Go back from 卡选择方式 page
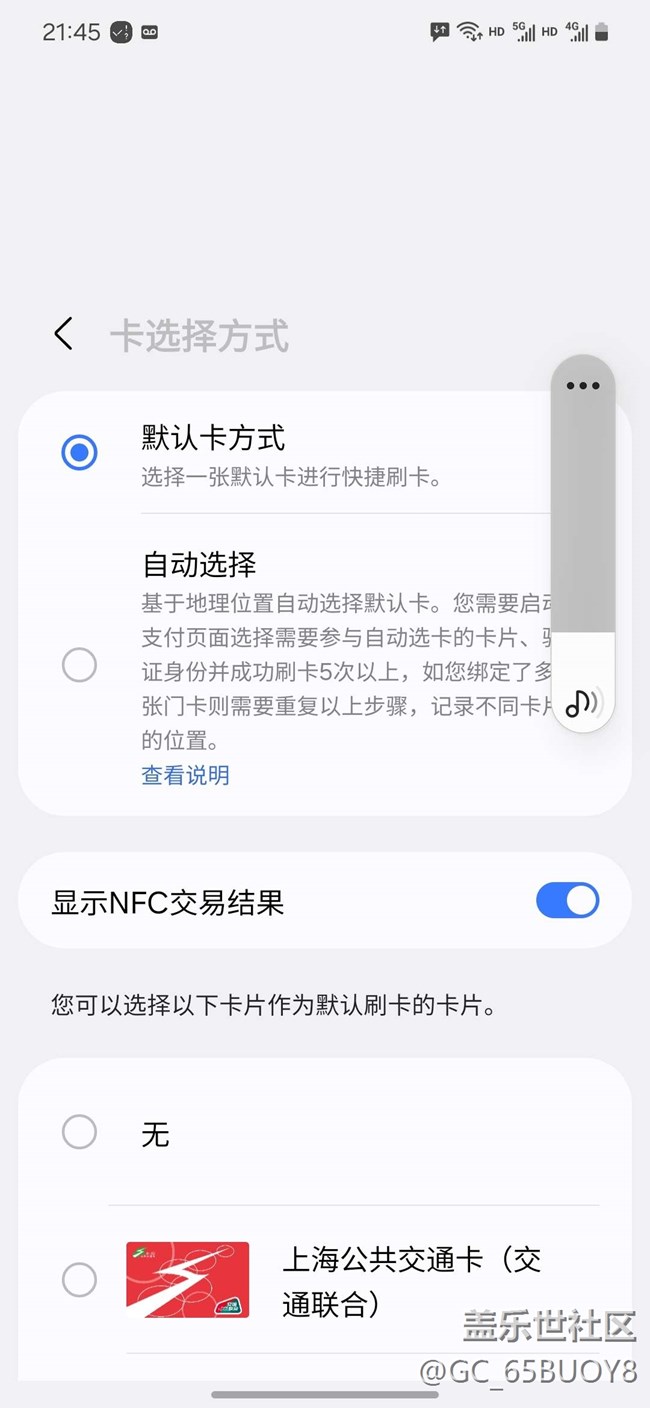This screenshot has height=1408, width=650. tap(63, 334)
